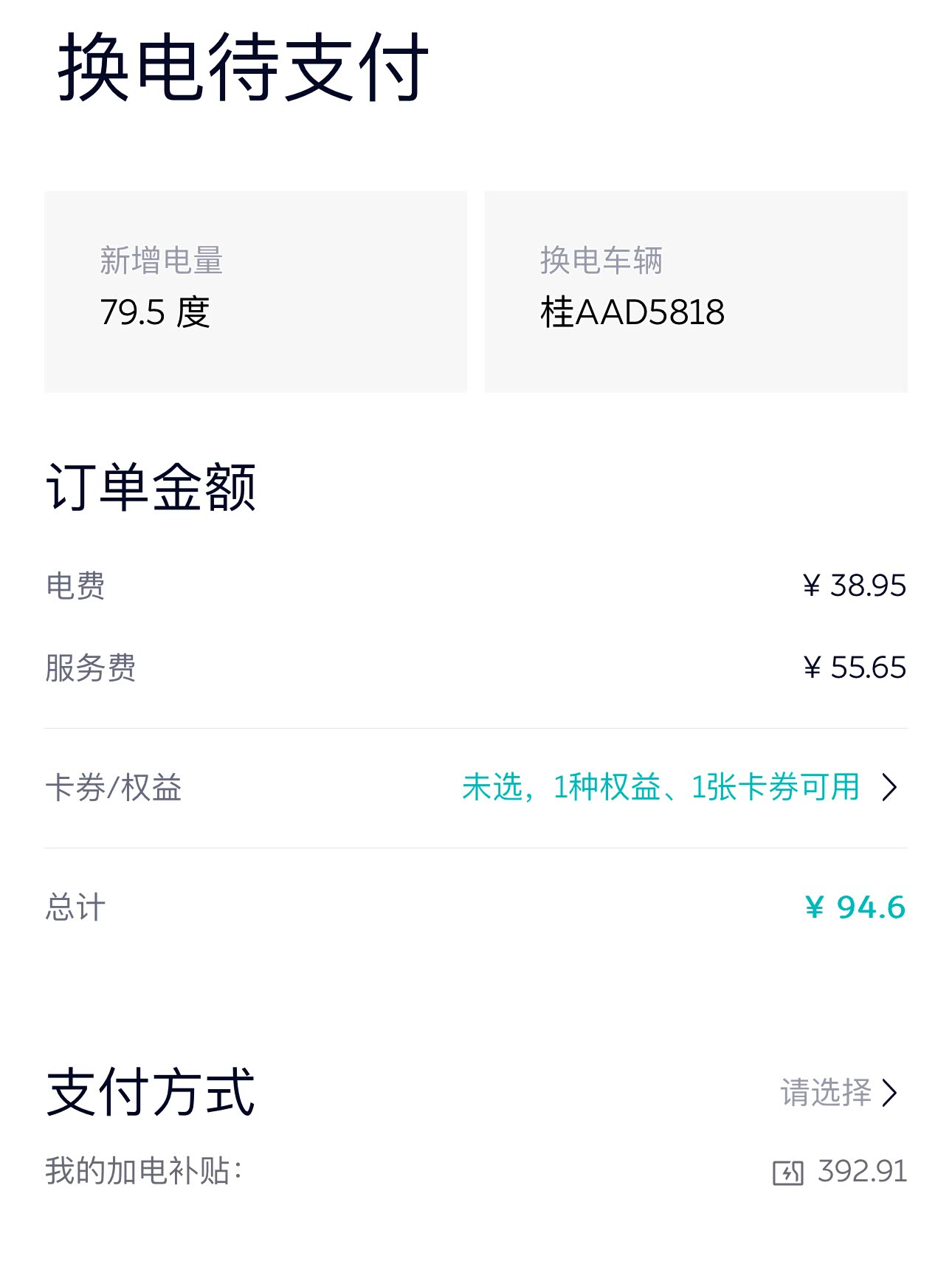Open the 卡券/权益 coupon selection row

point(475,788)
